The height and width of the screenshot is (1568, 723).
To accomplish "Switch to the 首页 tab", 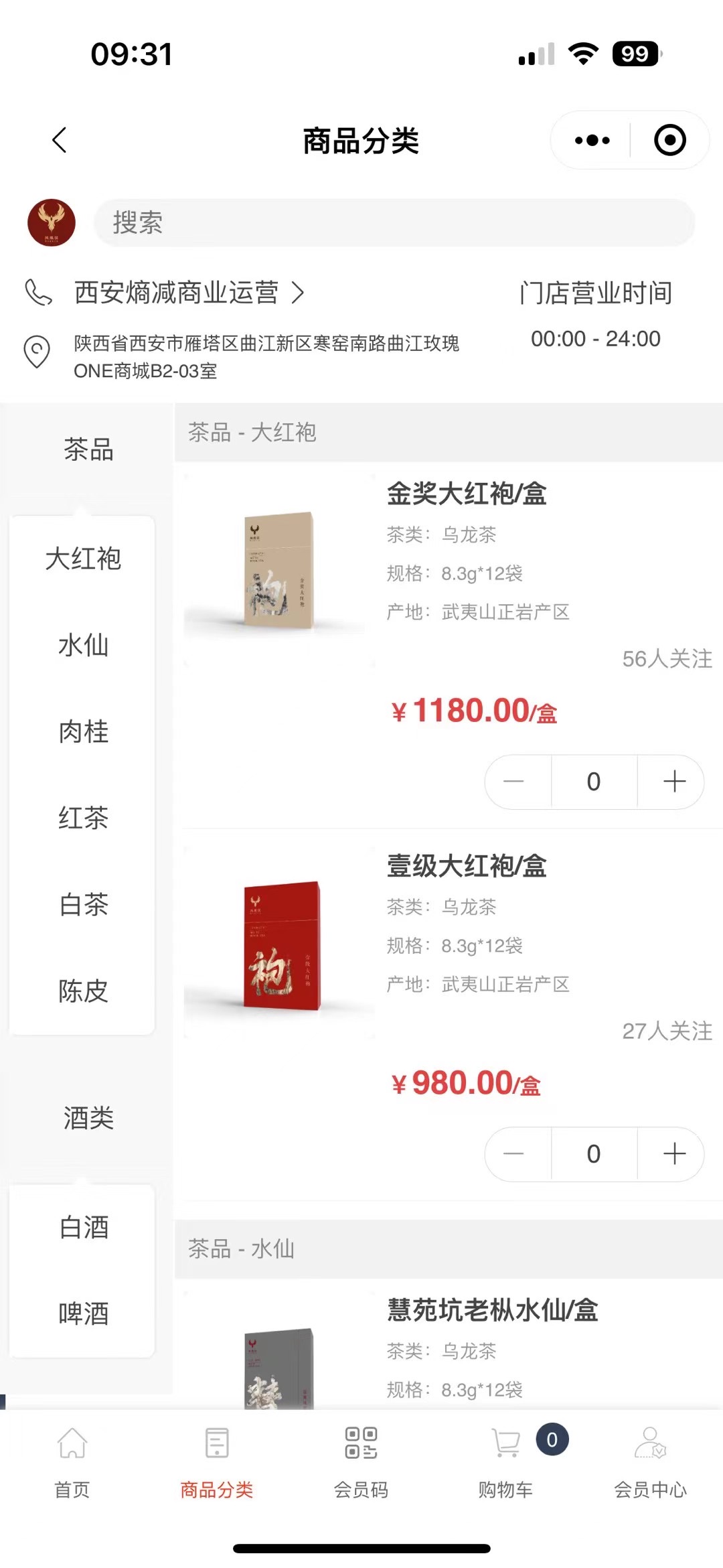I will point(72,1462).
